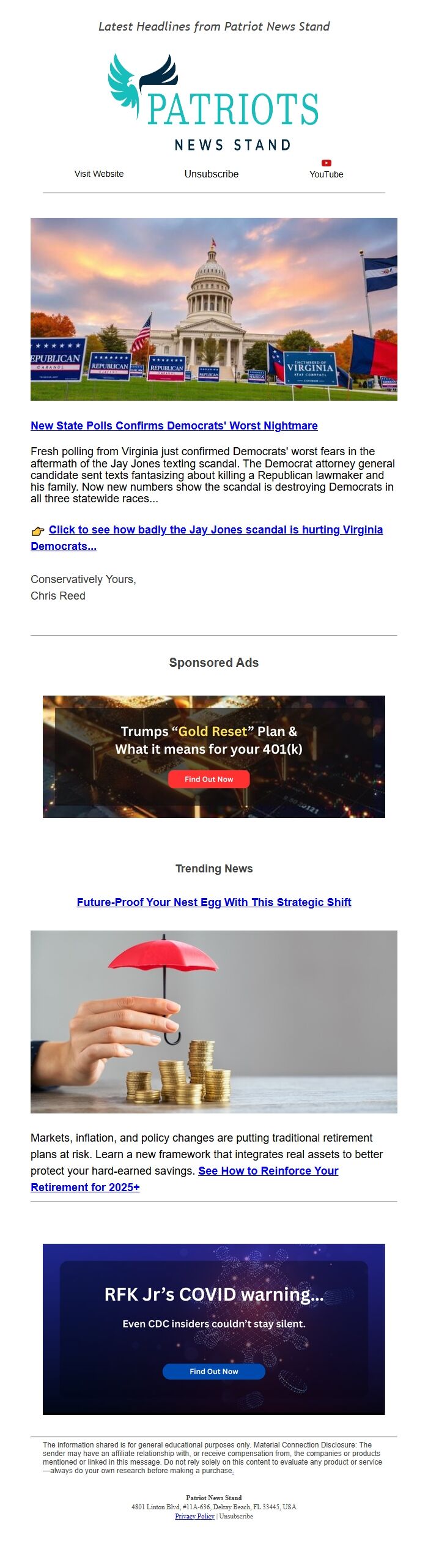The height and width of the screenshot is (1568, 428).
Task: Click to see how Jay Jones scandal hurts Democrats
Action: tap(207, 538)
